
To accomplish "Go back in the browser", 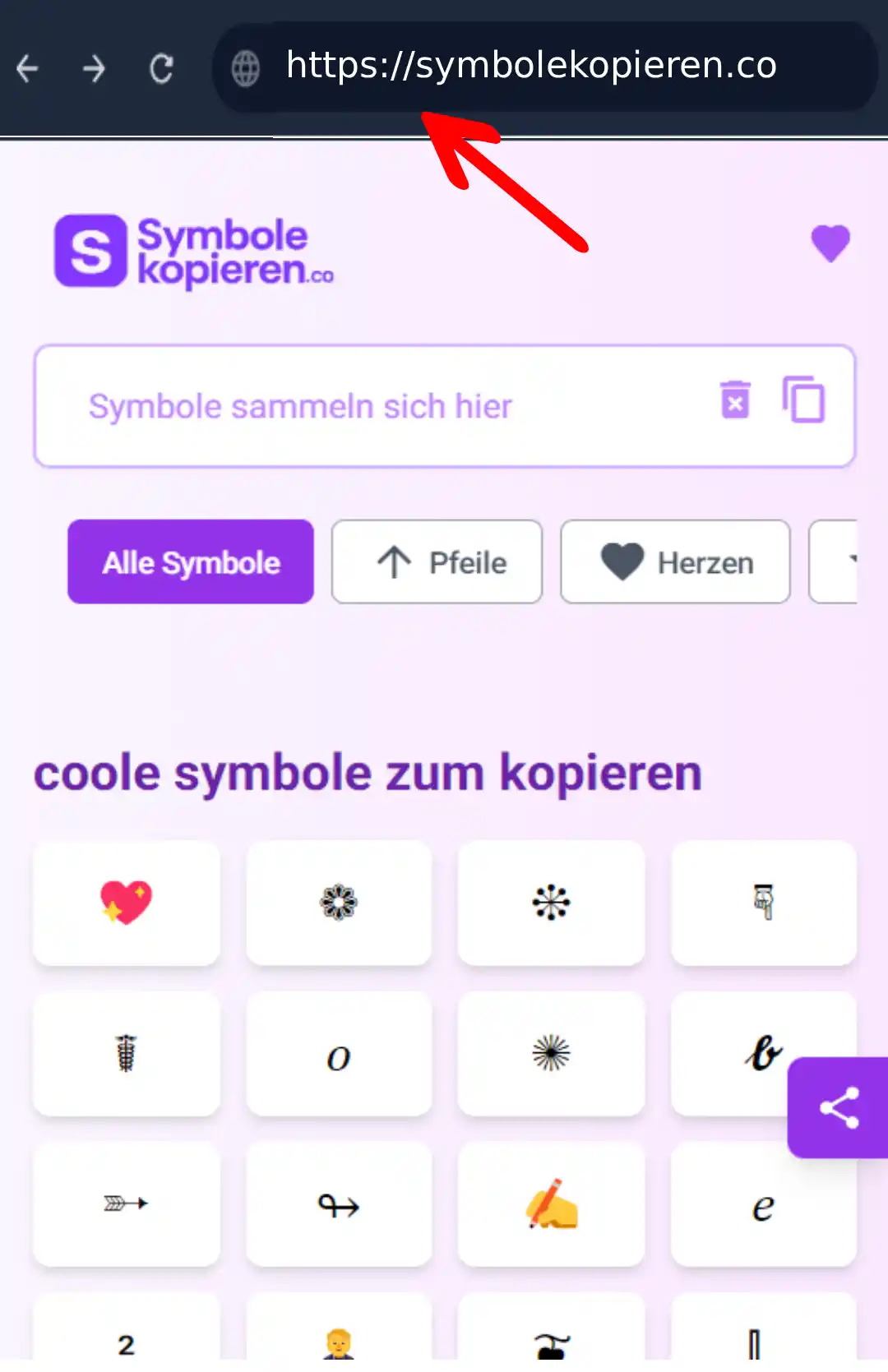I will [28, 68].
